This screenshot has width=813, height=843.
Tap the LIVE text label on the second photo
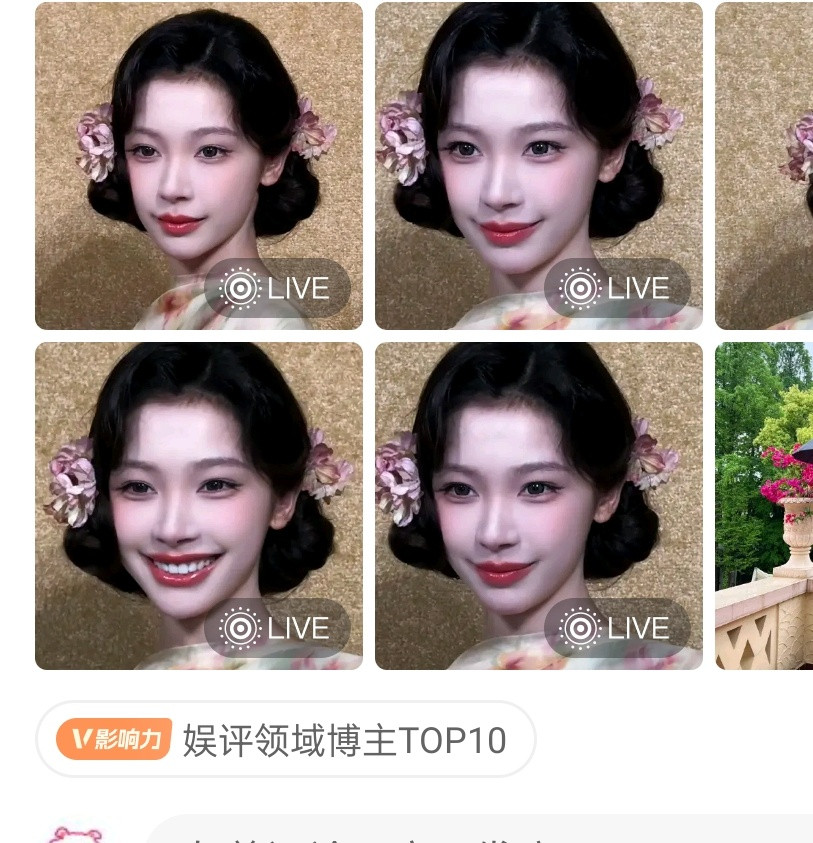638,288
